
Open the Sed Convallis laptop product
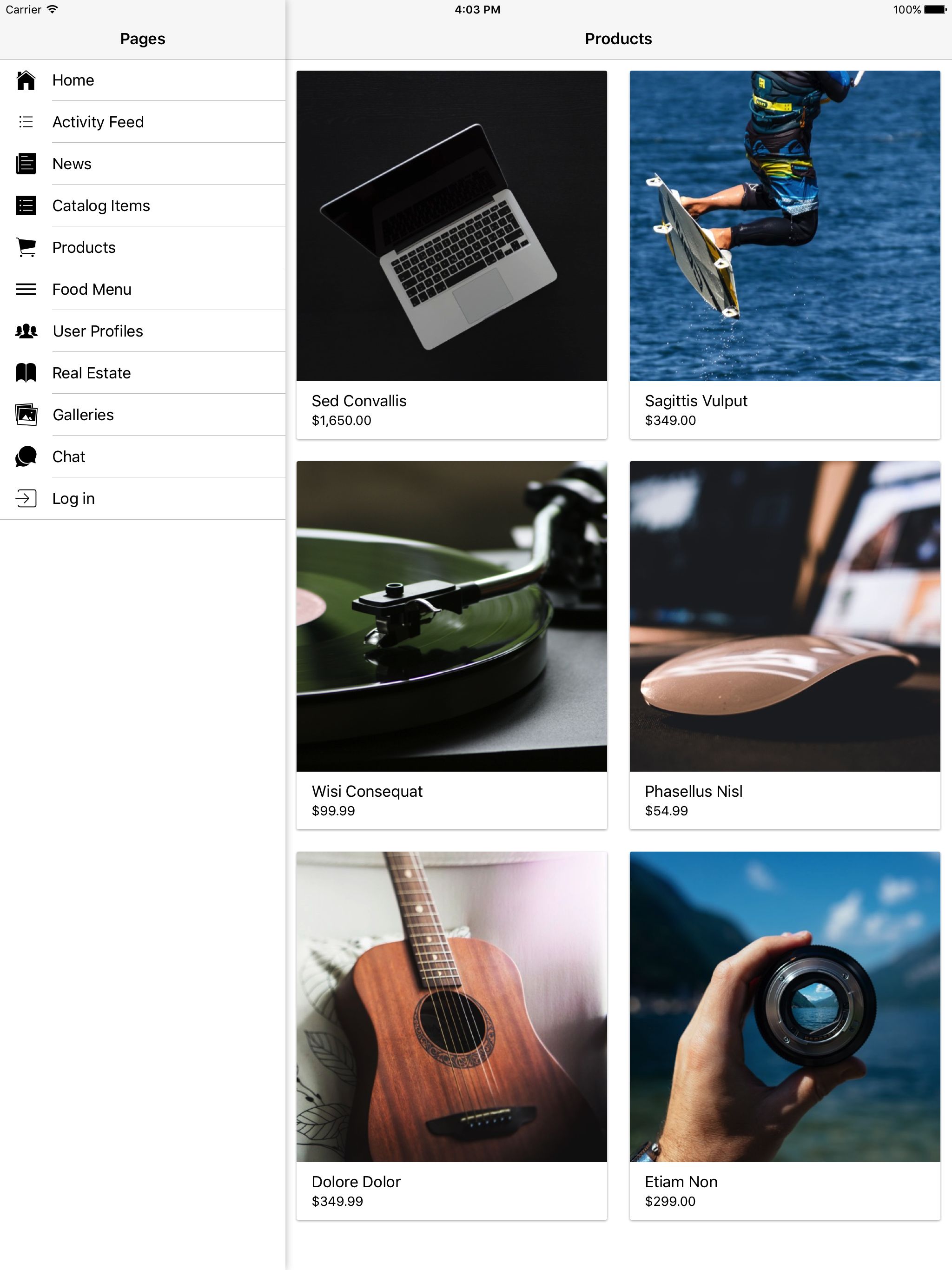tap(451, 254)
